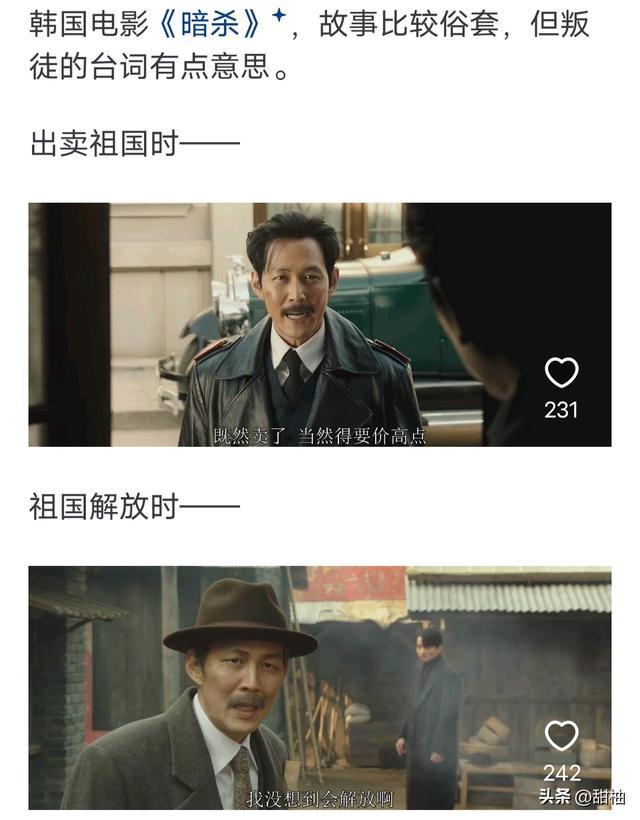The width and height of the screenshot is (640, 820).
Task: Like the image with 231 likes
Action: [561, 373]
